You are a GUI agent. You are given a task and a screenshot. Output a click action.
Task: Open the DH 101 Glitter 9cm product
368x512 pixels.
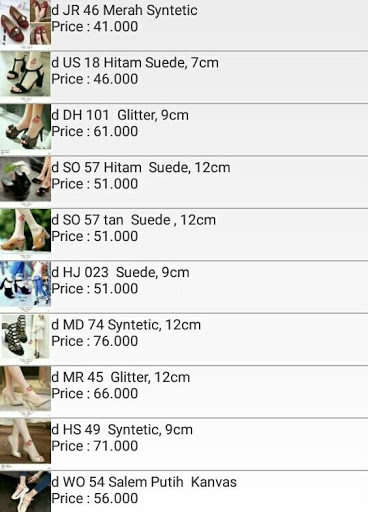click(184, 130)
